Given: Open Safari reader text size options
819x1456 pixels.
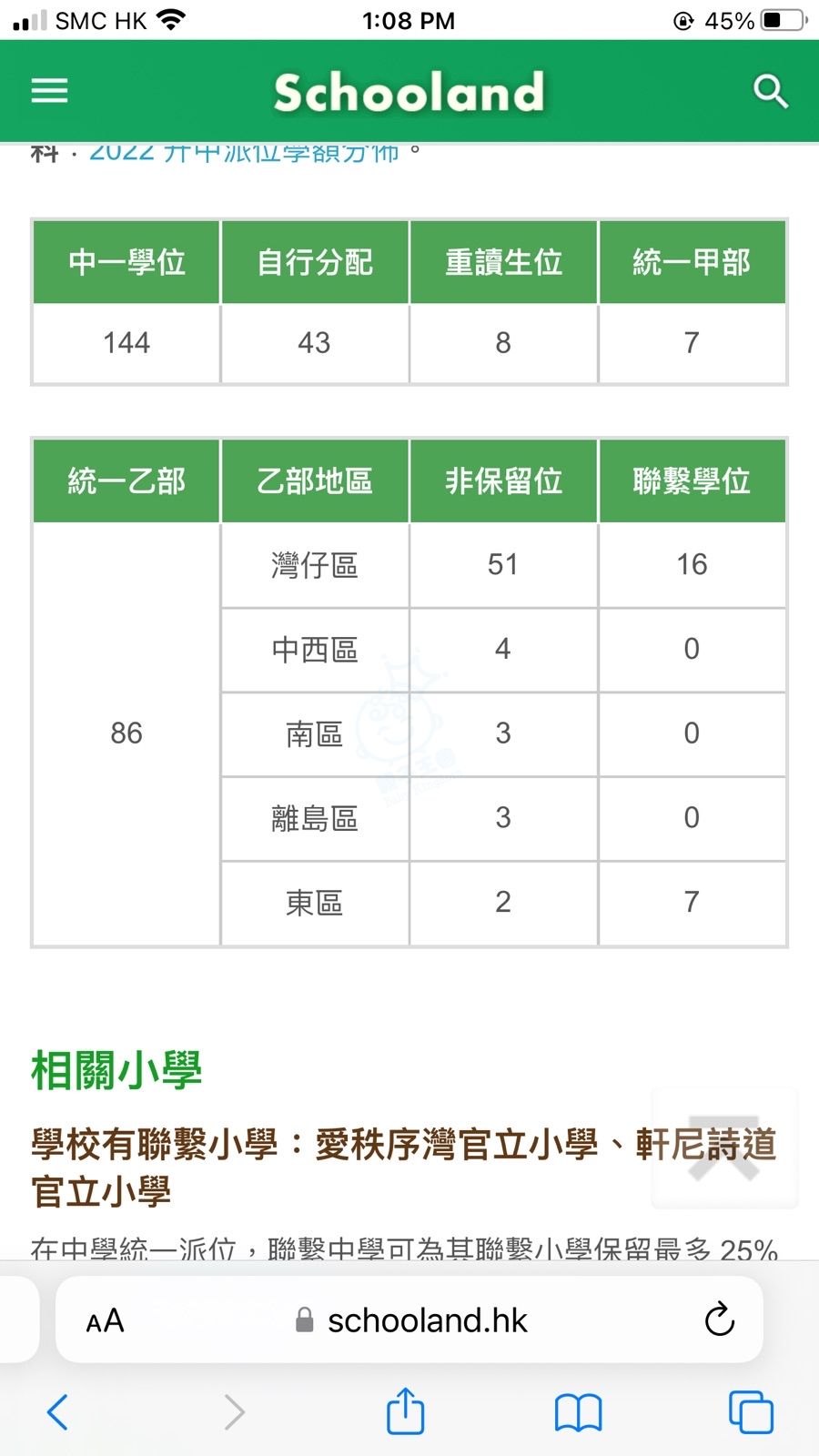Looking at the screenshot, I should click(x=105, y=1320).
